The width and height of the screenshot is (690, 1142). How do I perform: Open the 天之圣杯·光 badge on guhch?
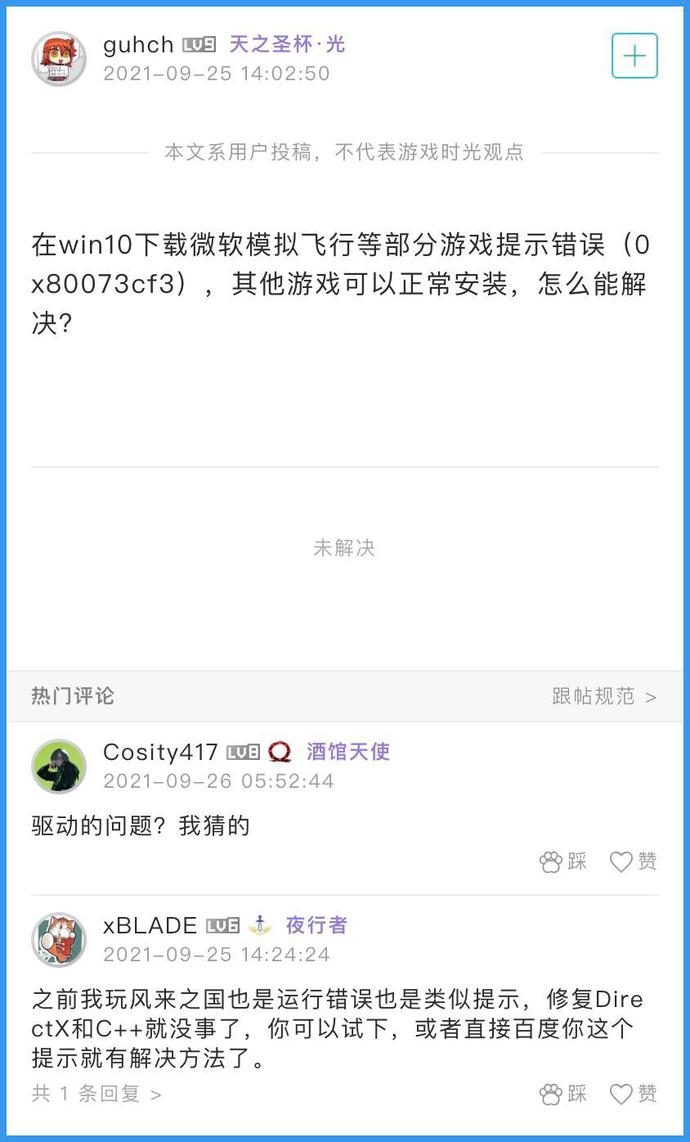click(287, 44)
